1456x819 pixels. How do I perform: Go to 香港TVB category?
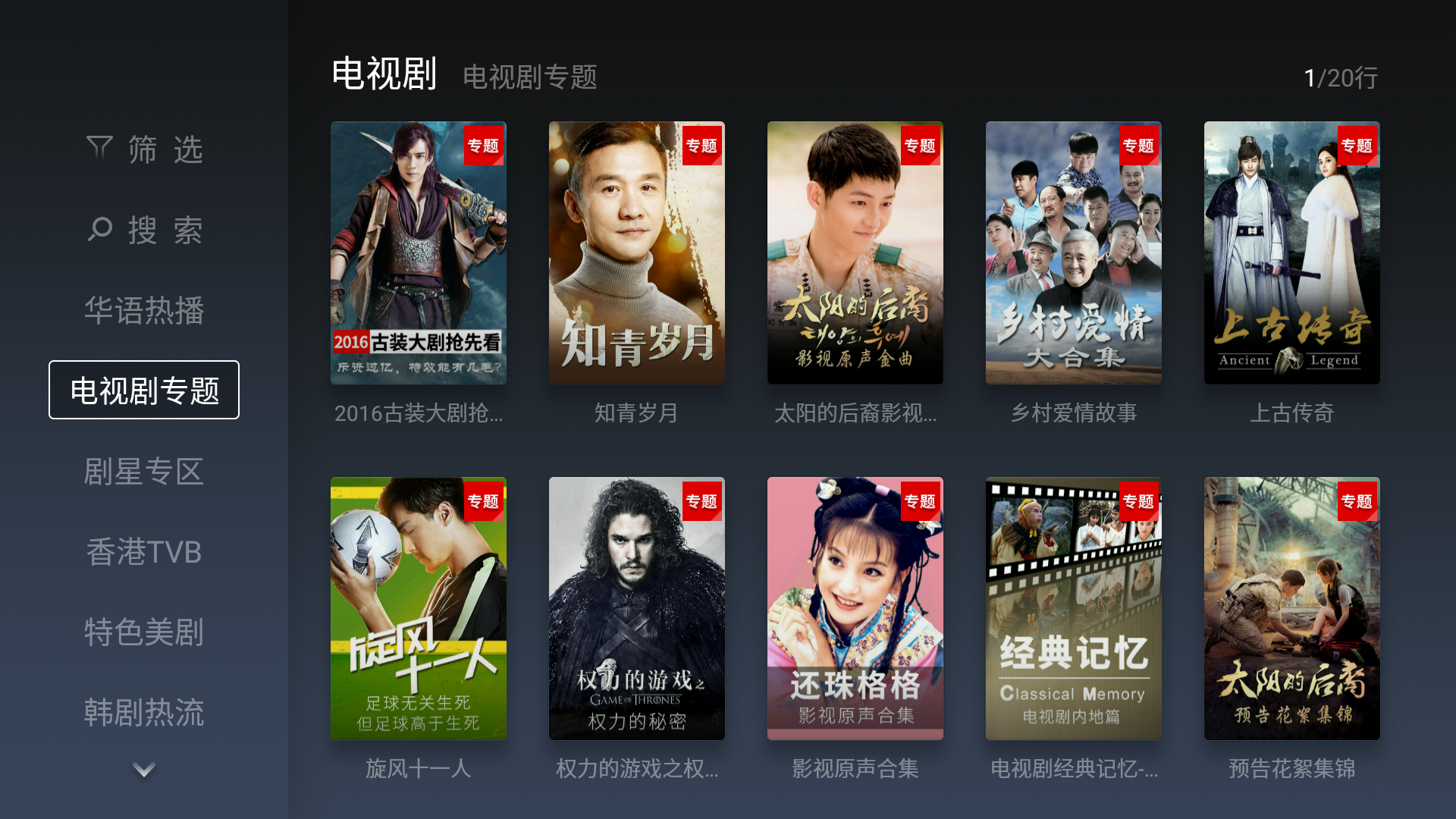tap(144, 551)
